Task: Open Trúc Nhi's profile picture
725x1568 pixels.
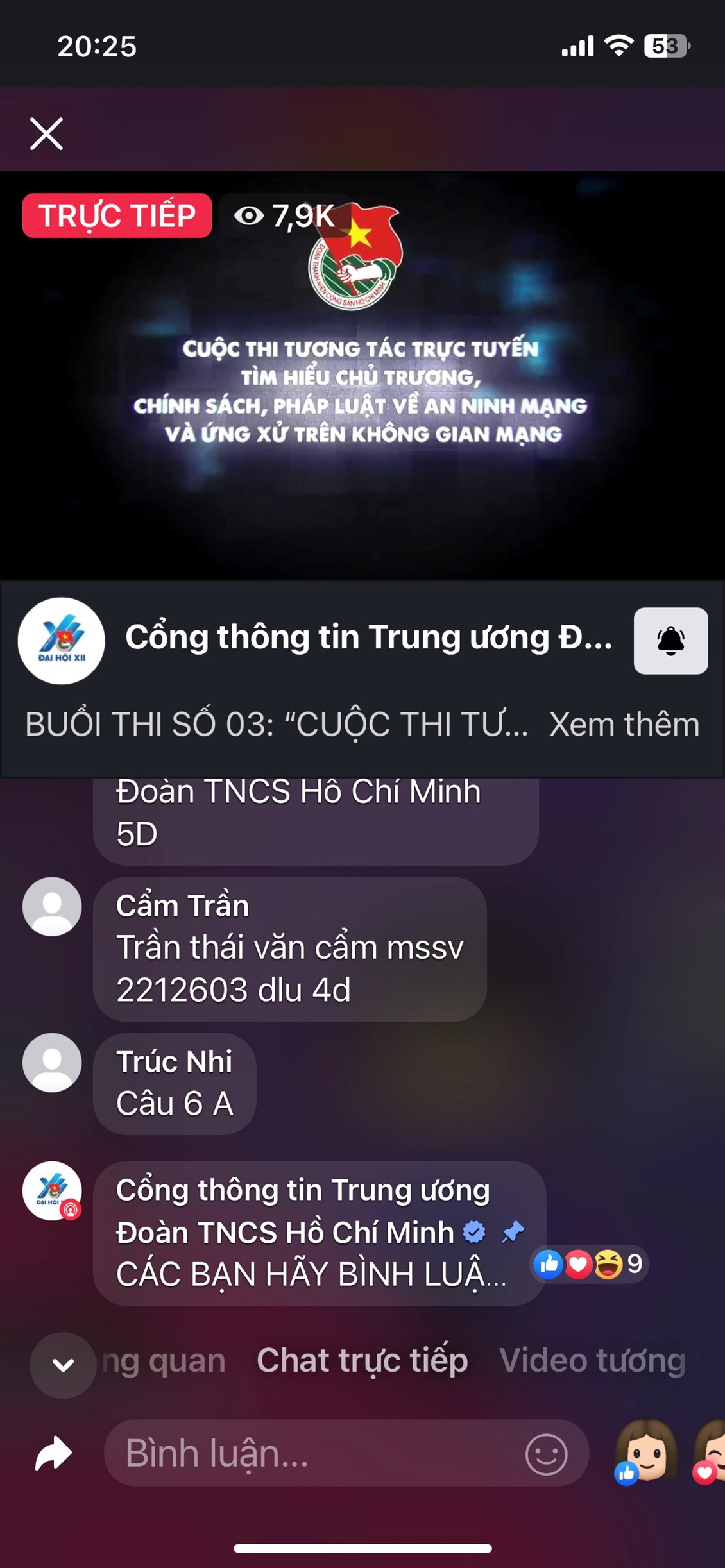Action: click(x=52, y=1063)
